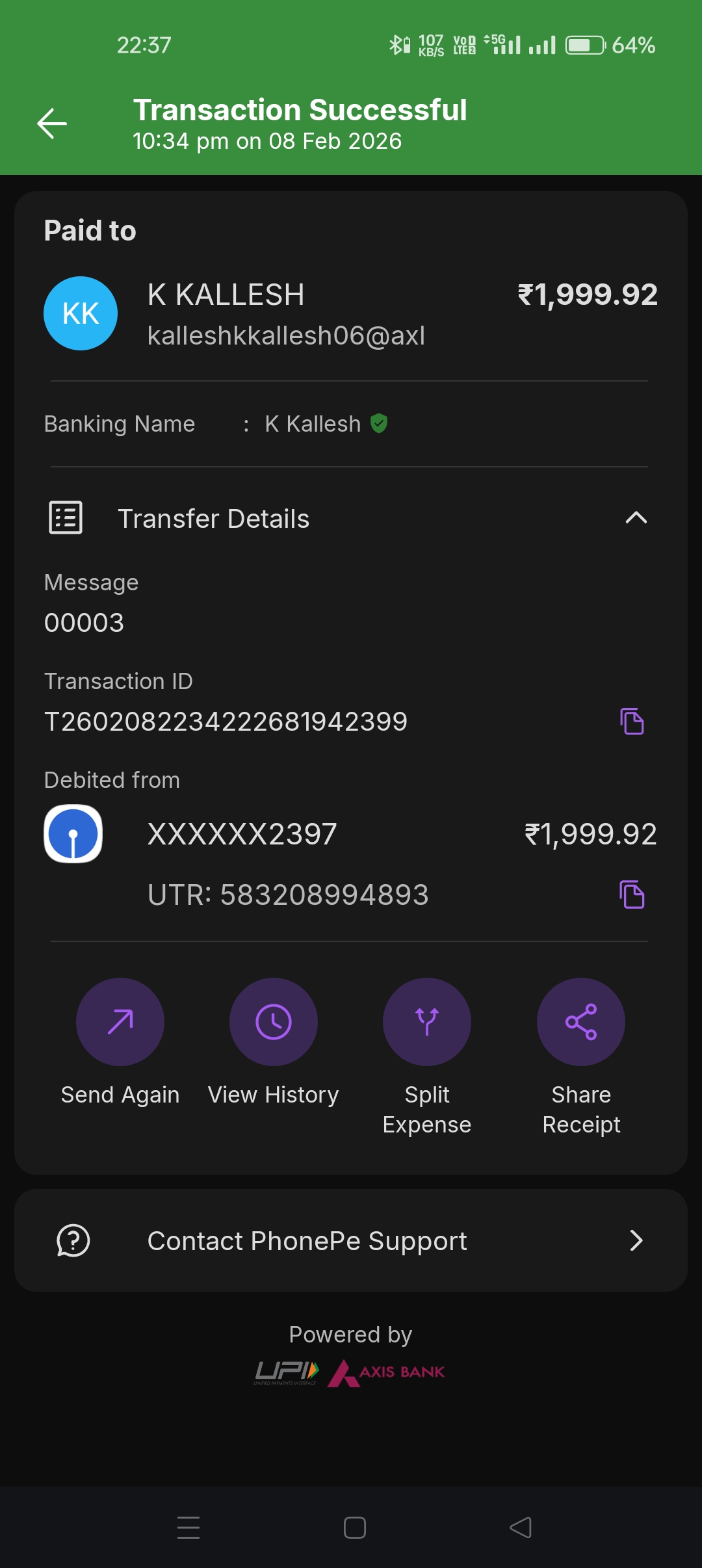
Task: Go back using the header arrow
Action: pyautogui.click(x=52, y=124)
